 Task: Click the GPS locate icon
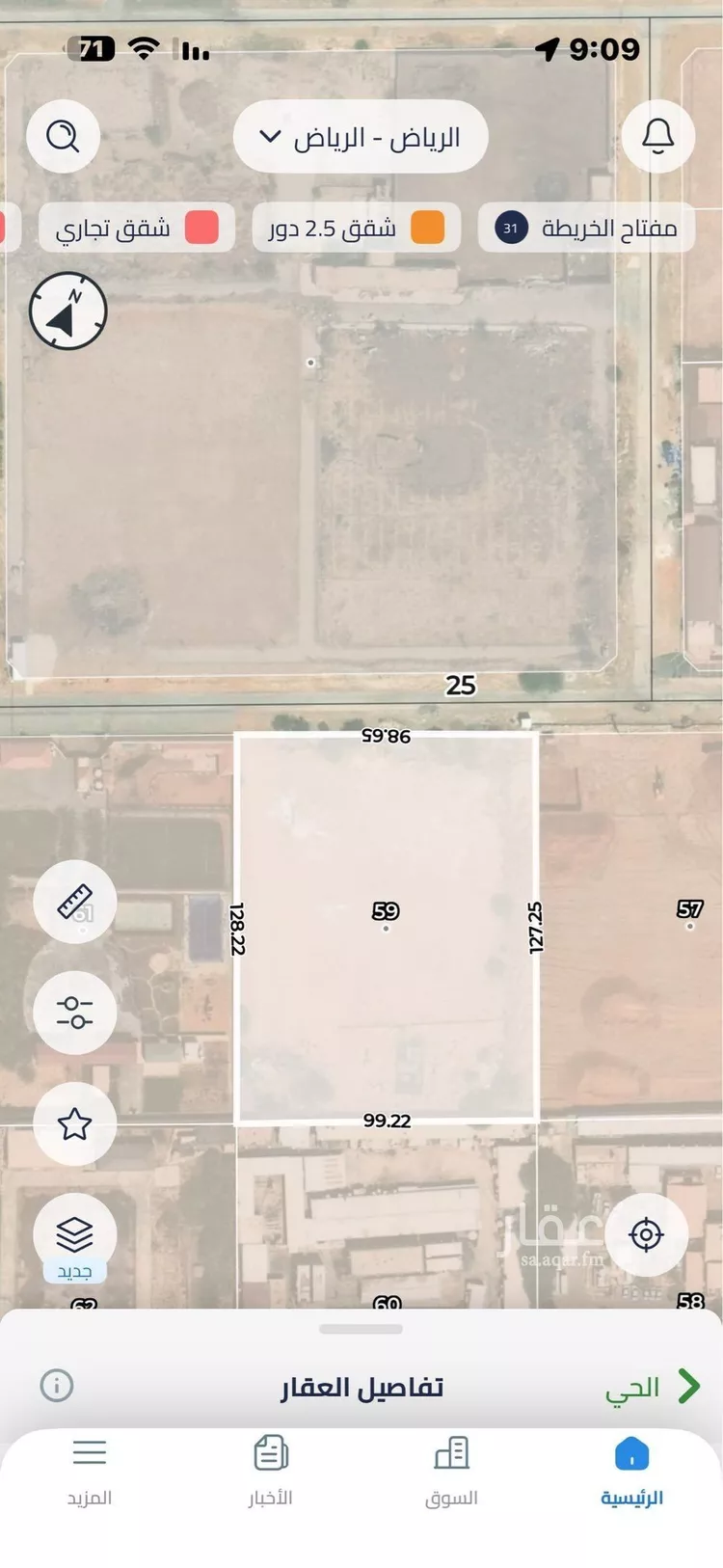tap(648, 1234)
